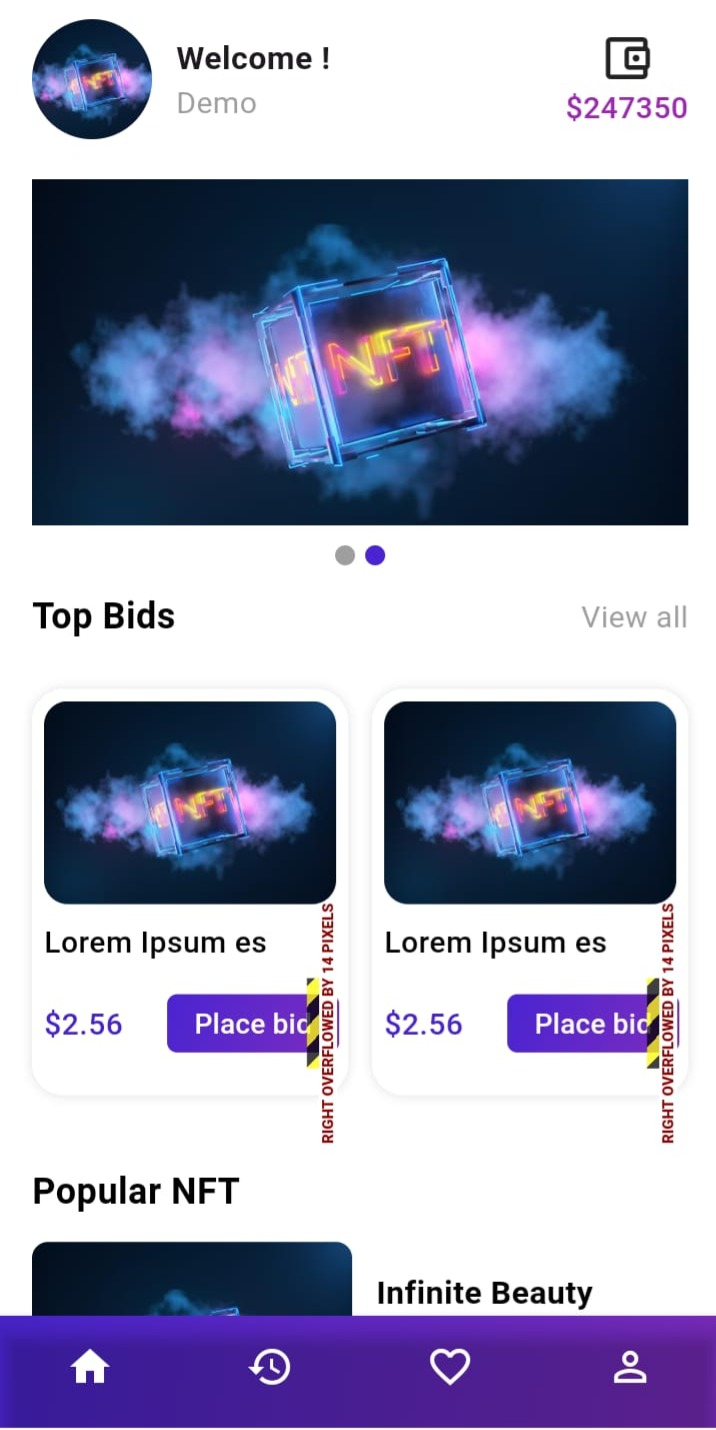Select the gray carousel indicator dot
Image resolution: width=716 pixels, height=1430 pixels.
coord(345,556)
